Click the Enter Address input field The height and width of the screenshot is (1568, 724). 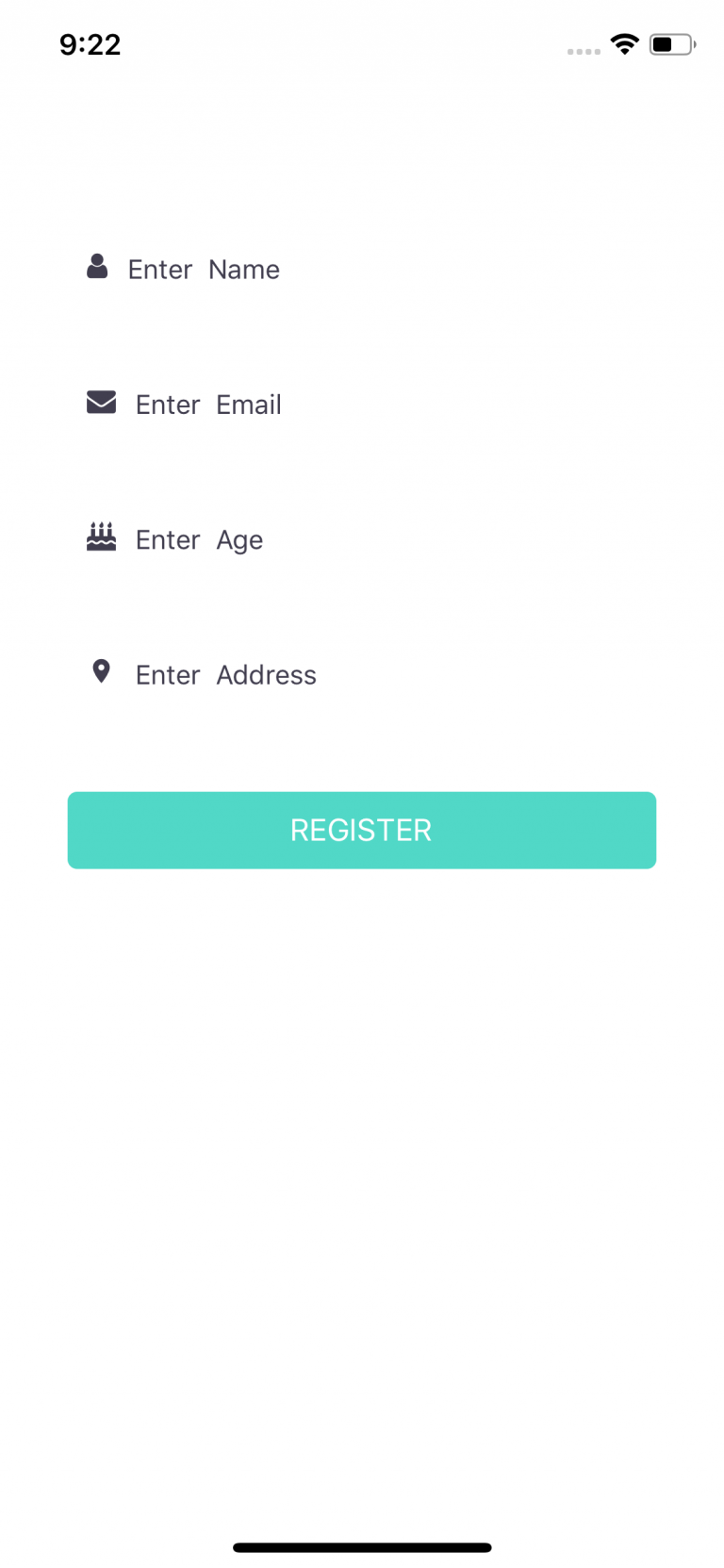[283, 674]
